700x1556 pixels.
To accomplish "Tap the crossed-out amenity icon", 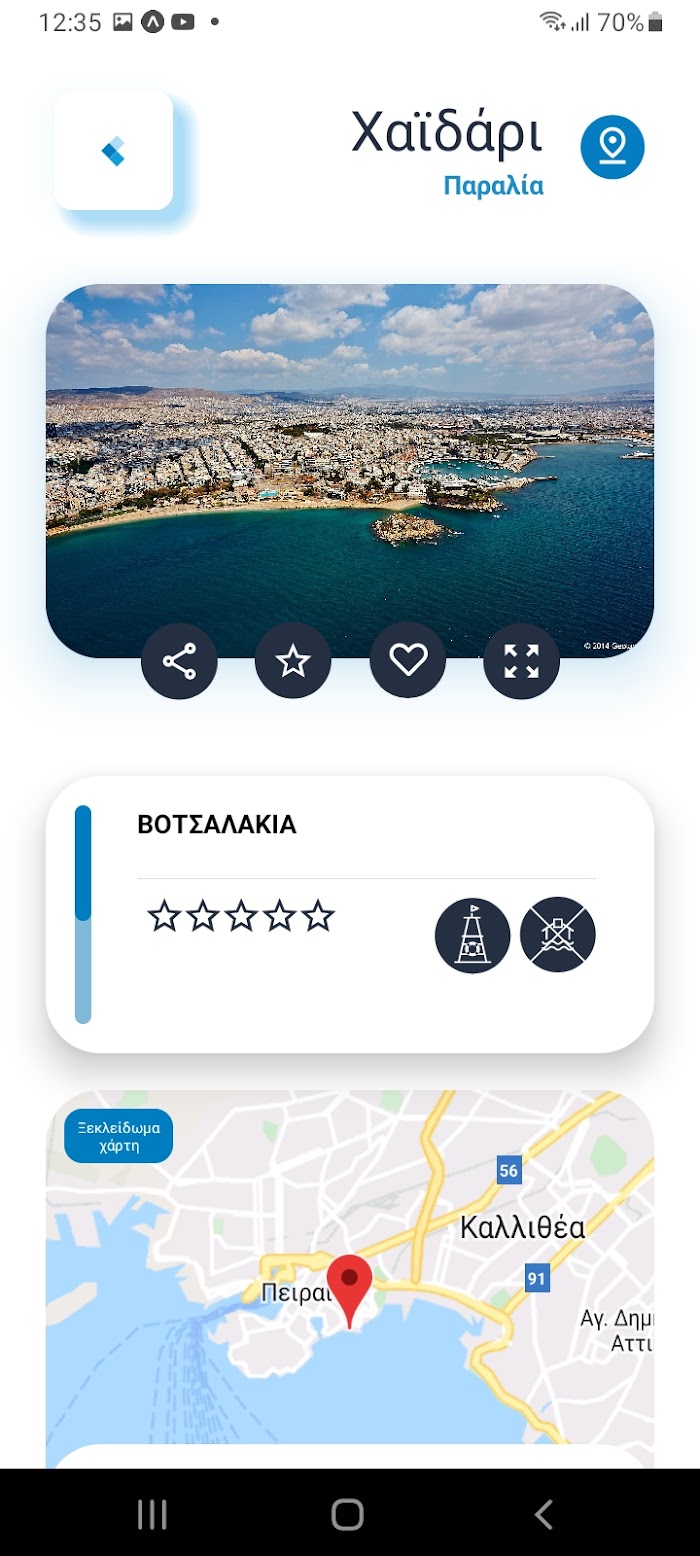I will click(558, 936).
